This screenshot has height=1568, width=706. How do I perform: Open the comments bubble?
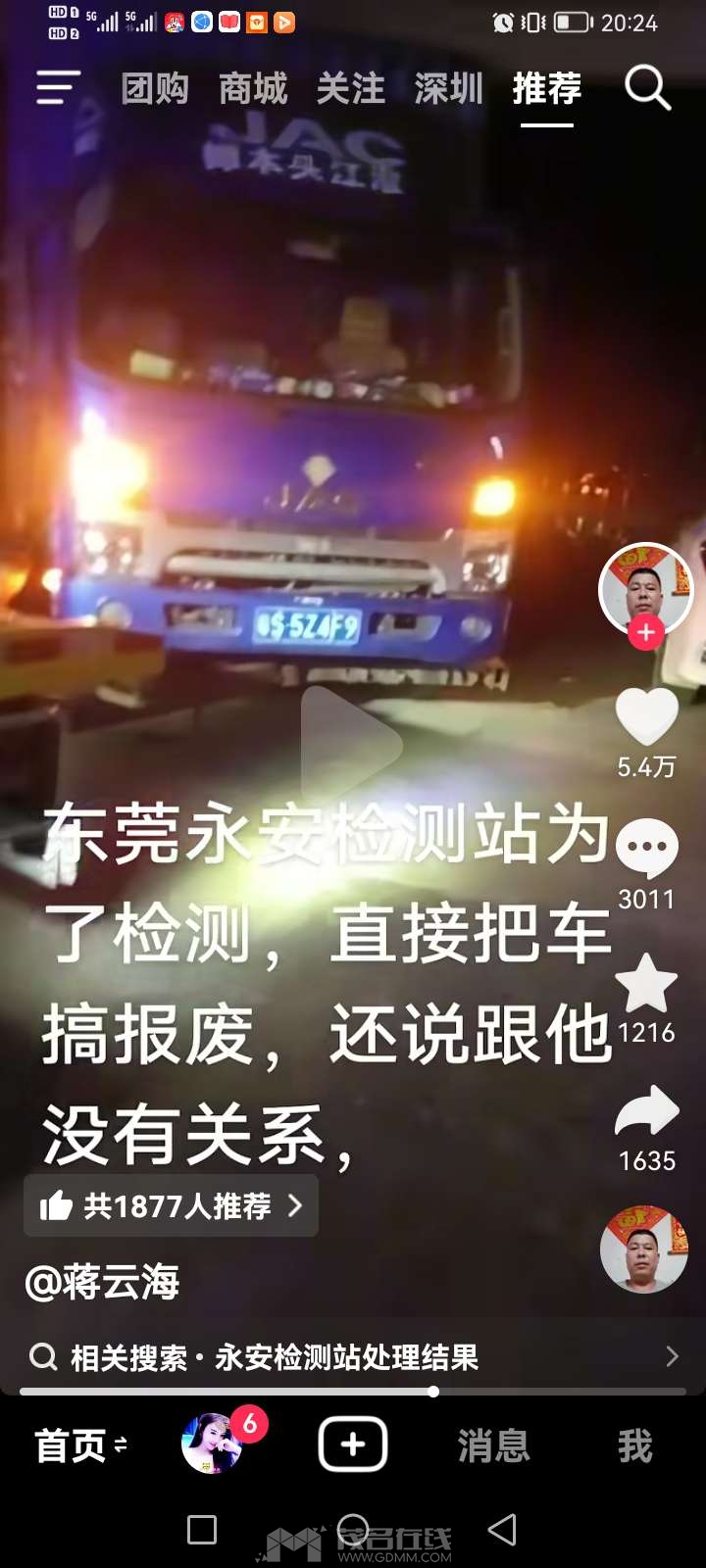pos(646,849)
